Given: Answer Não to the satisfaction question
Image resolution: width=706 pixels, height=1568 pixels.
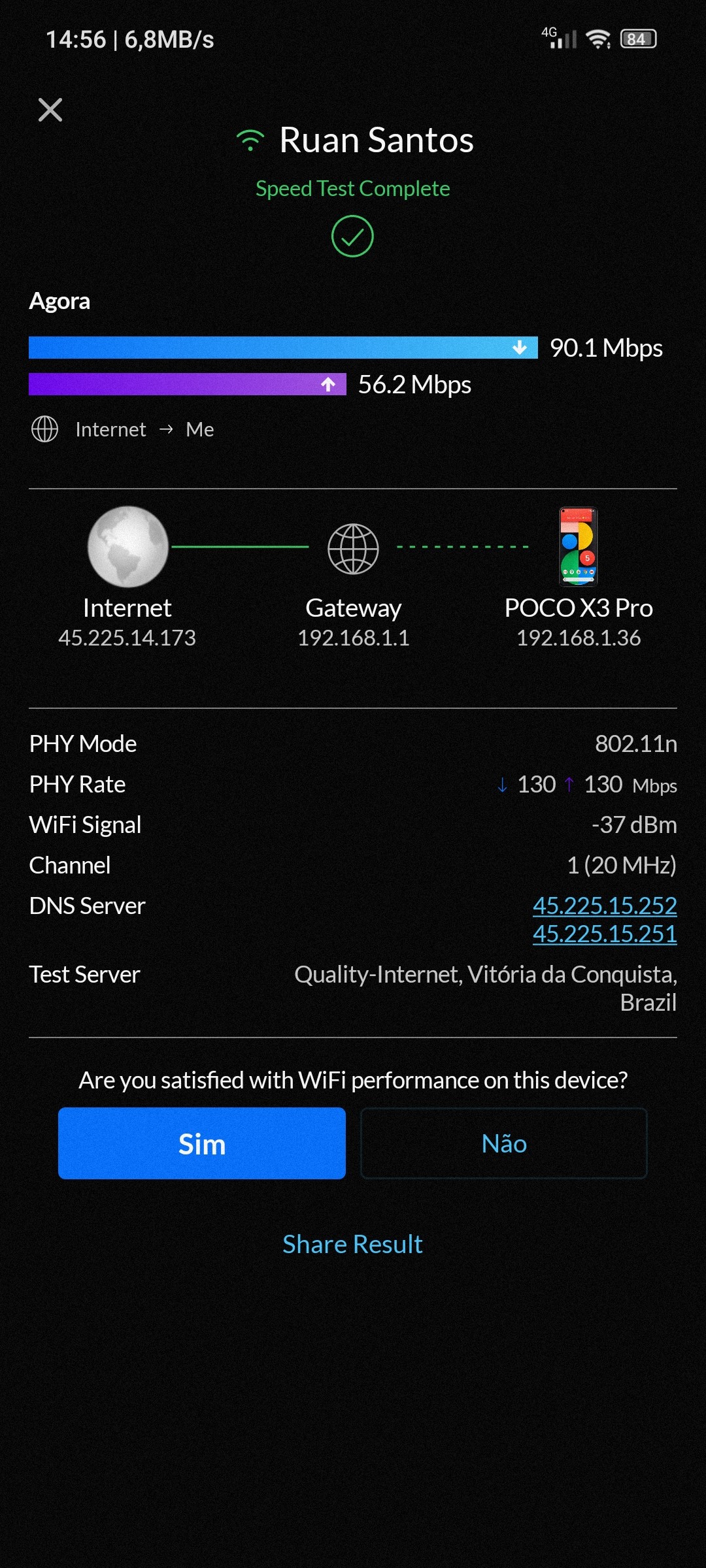Looking at the screenshot, I should 503,1143.
